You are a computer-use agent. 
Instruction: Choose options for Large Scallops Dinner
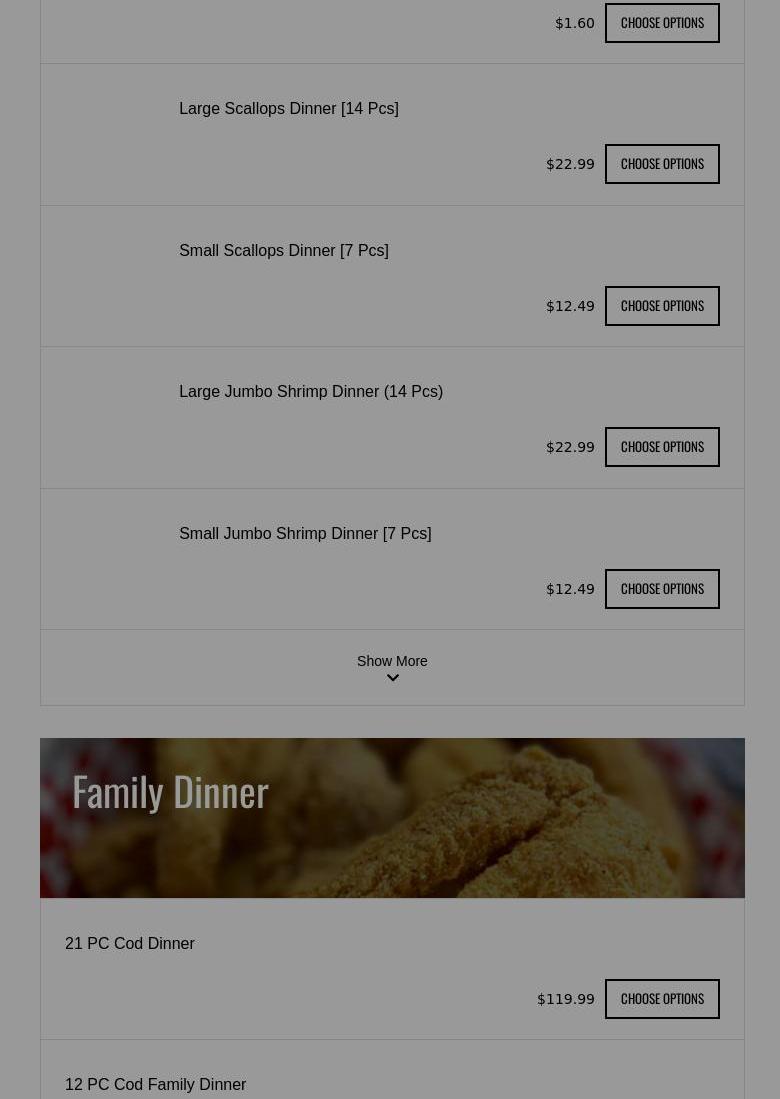[x=662, y=164]
